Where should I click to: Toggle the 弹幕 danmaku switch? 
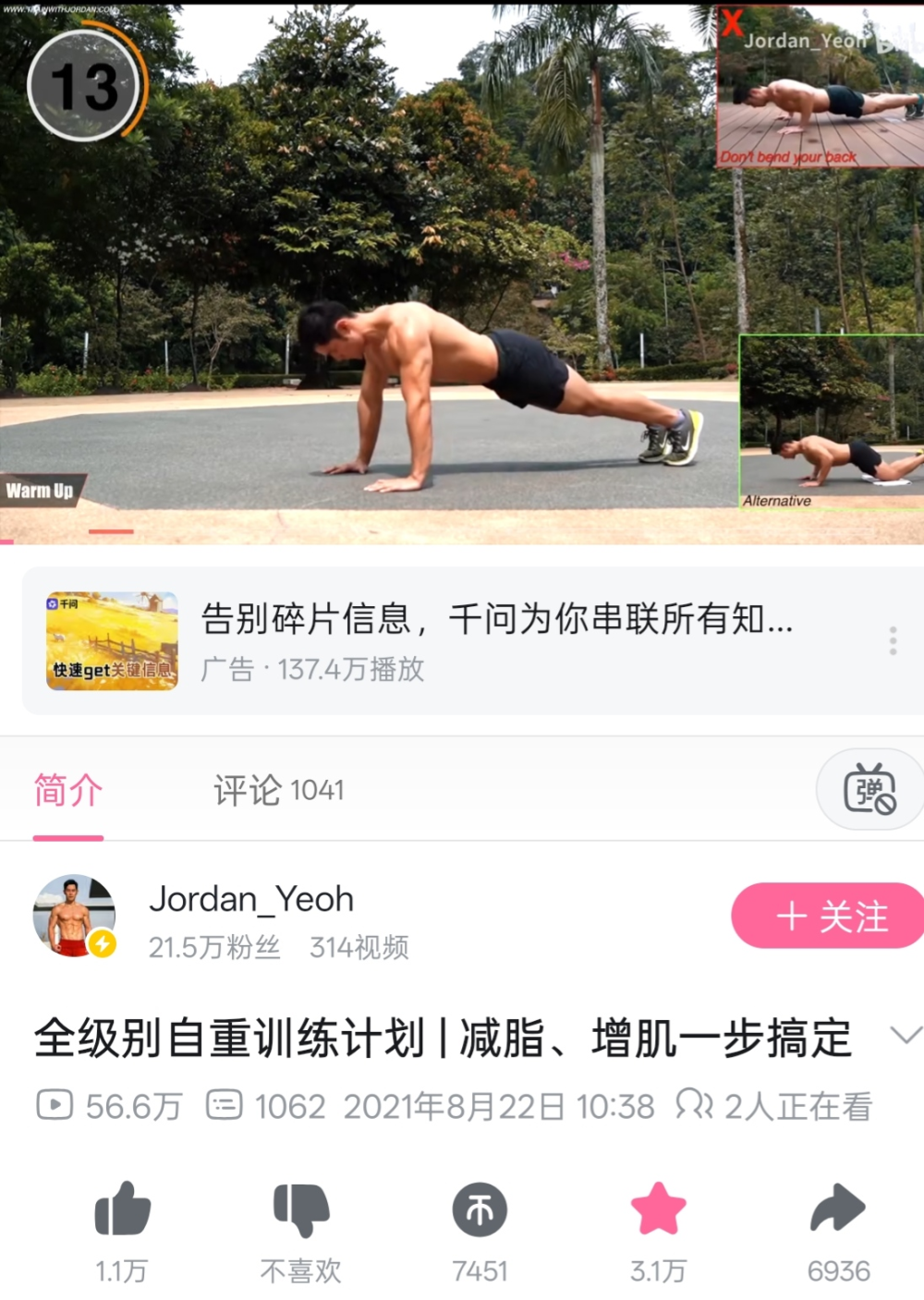click(869, 790)
